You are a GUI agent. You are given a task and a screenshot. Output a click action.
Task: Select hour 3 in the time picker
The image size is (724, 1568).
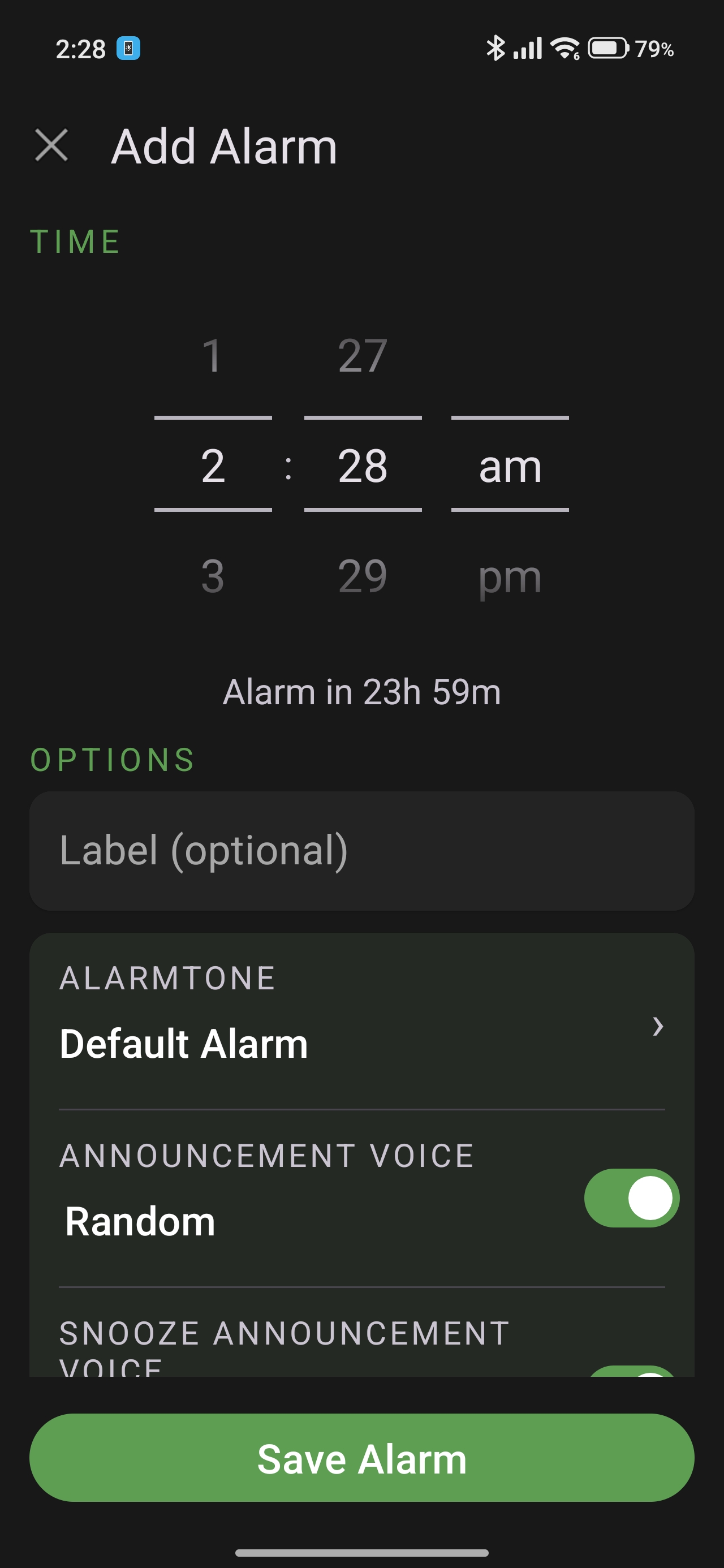[x=213, y=575]
